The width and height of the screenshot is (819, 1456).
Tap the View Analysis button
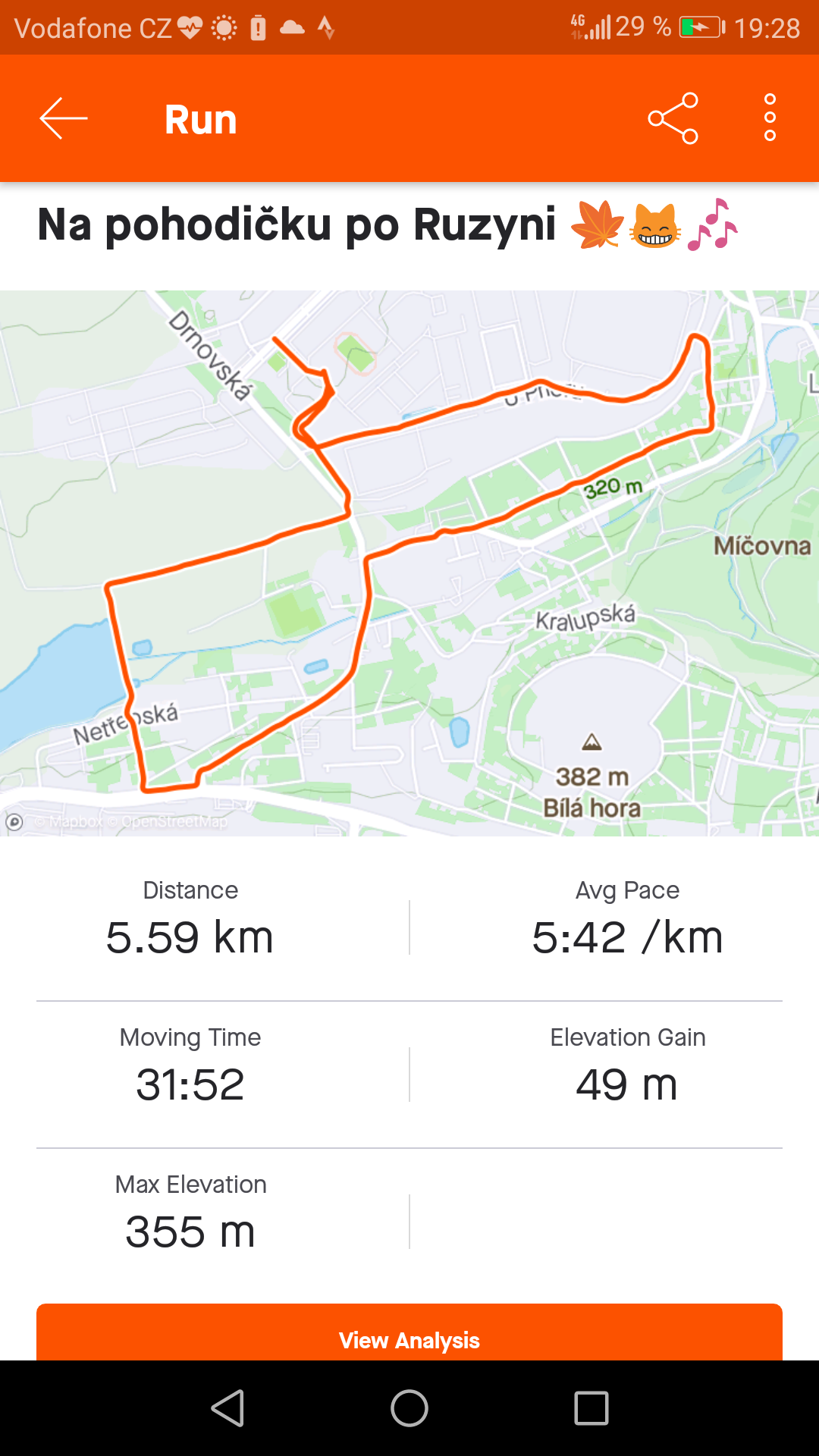click(409, 1332)
